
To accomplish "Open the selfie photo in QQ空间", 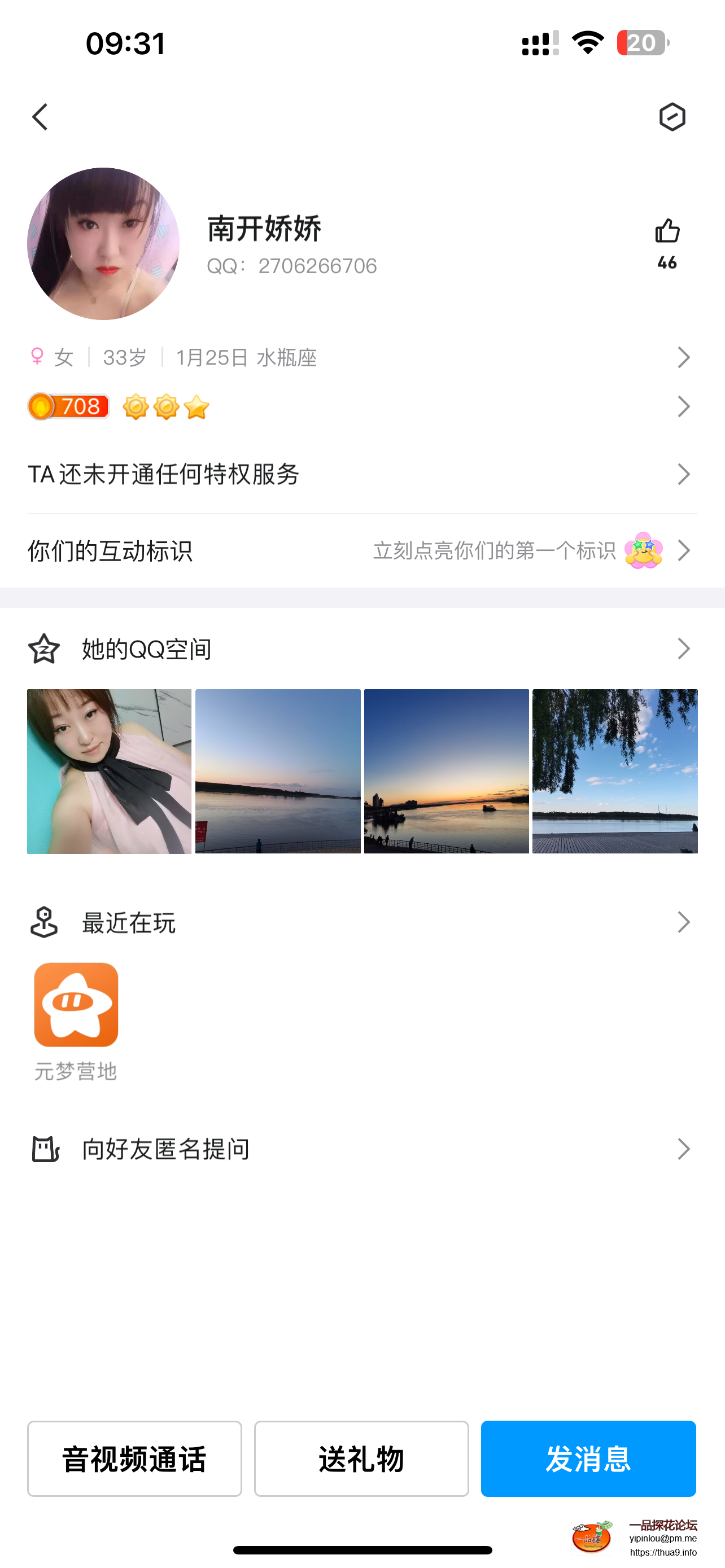I will click(x=110, y=771).
